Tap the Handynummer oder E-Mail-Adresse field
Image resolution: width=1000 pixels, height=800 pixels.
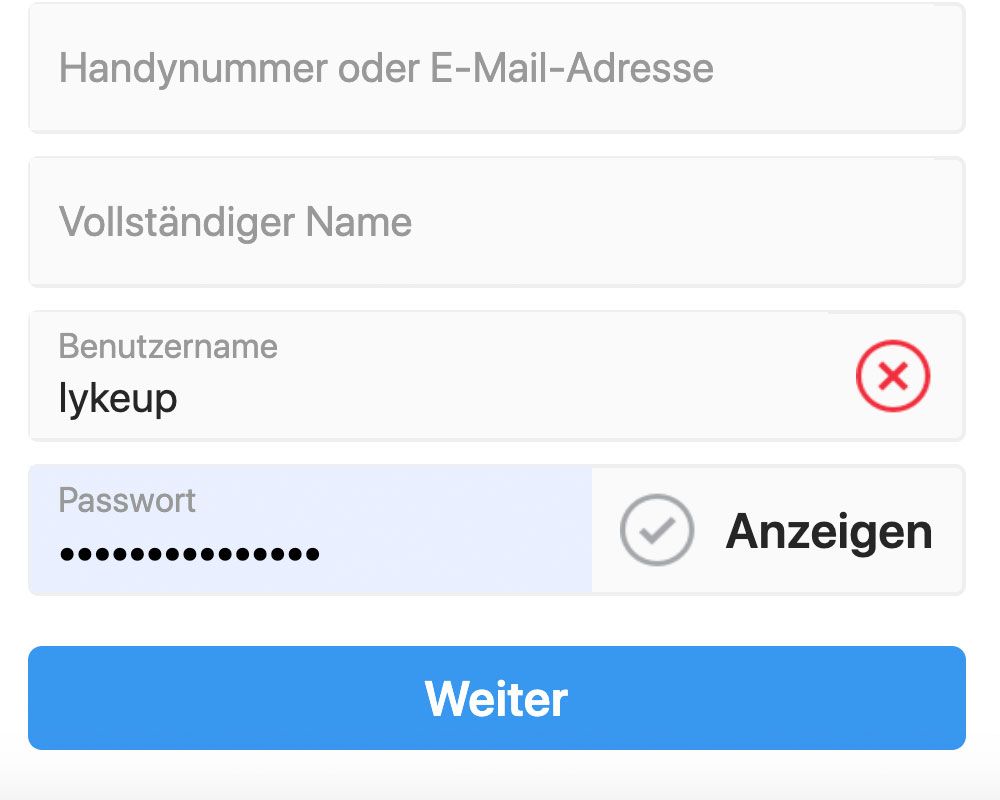point(495,68)
